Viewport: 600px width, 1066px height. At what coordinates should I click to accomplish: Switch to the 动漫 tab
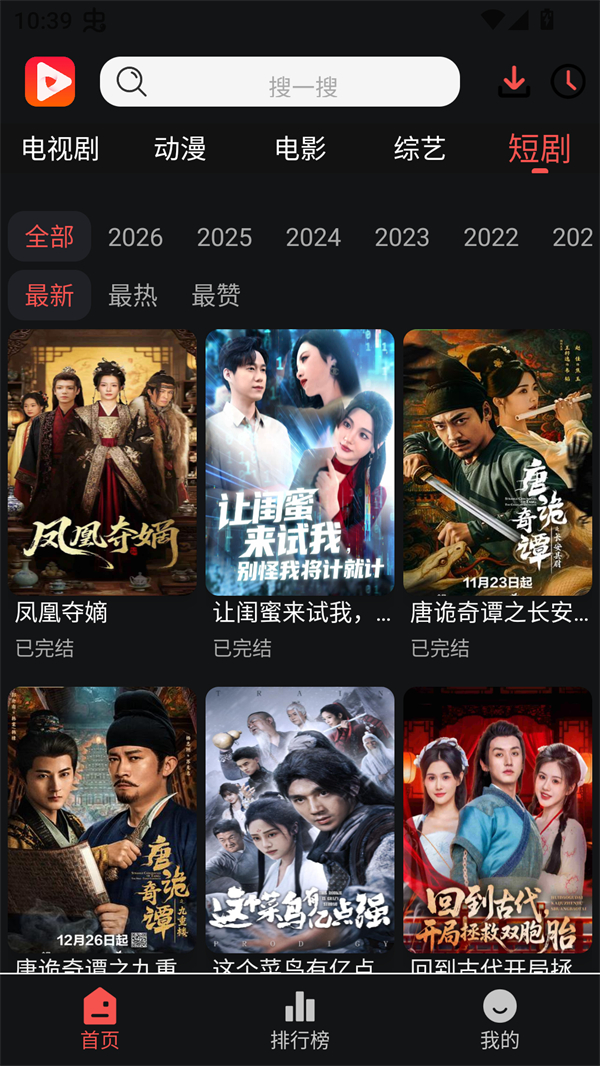(x=180, y=149)
